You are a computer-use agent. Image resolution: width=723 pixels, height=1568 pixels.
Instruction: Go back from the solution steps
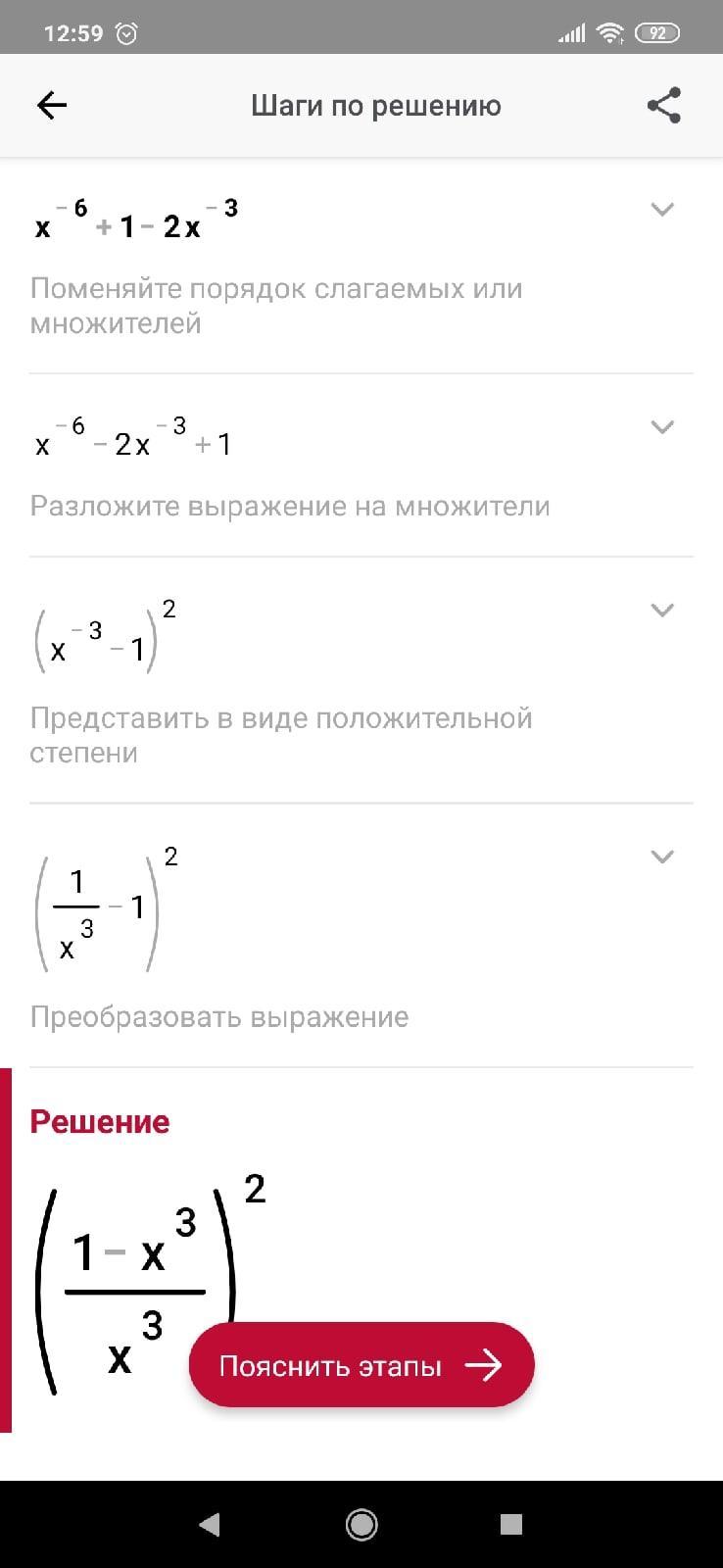coord(51,106)
